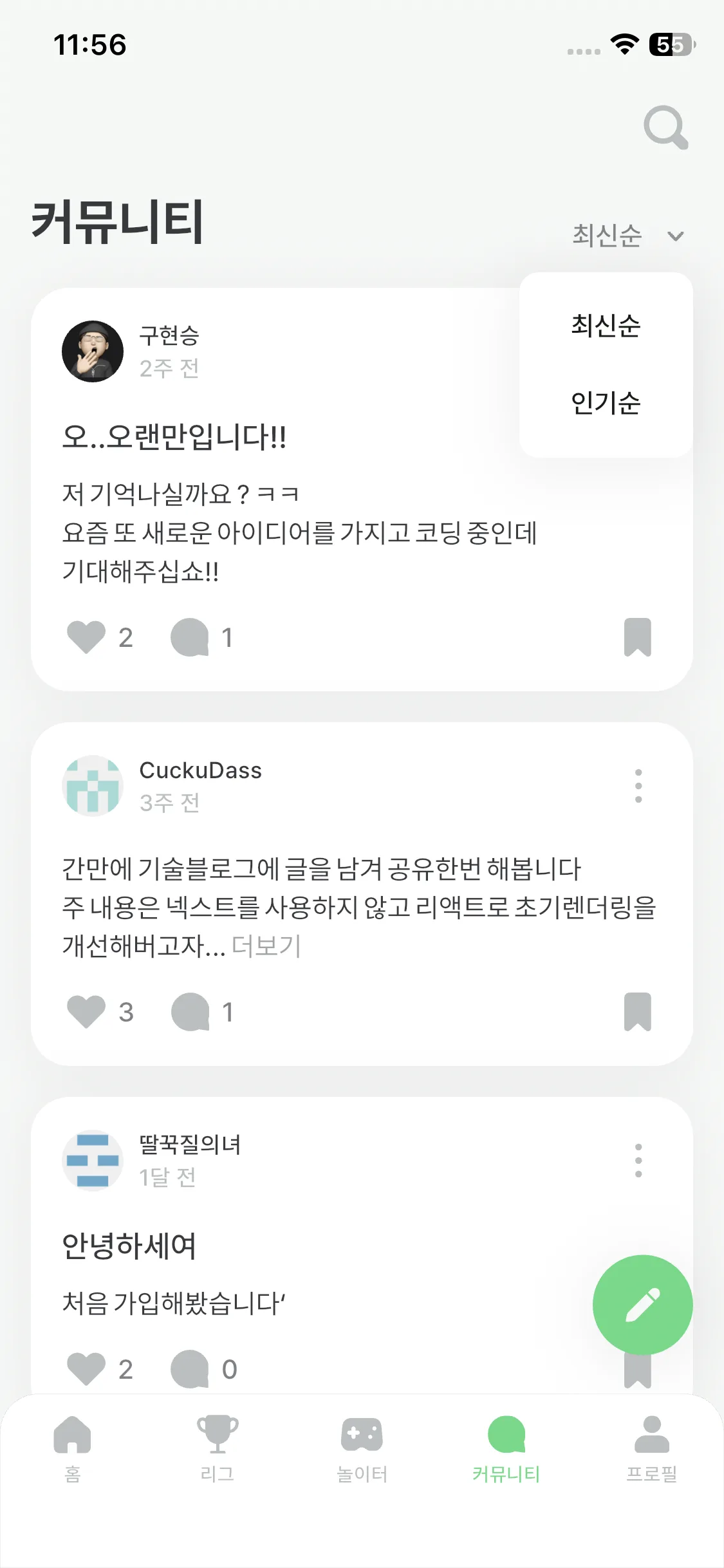This screenshot has height=1568, width=724.
Task: Open overflow menu on 딸꾹질의녀's post
Action: click(x=638, y=1160)
